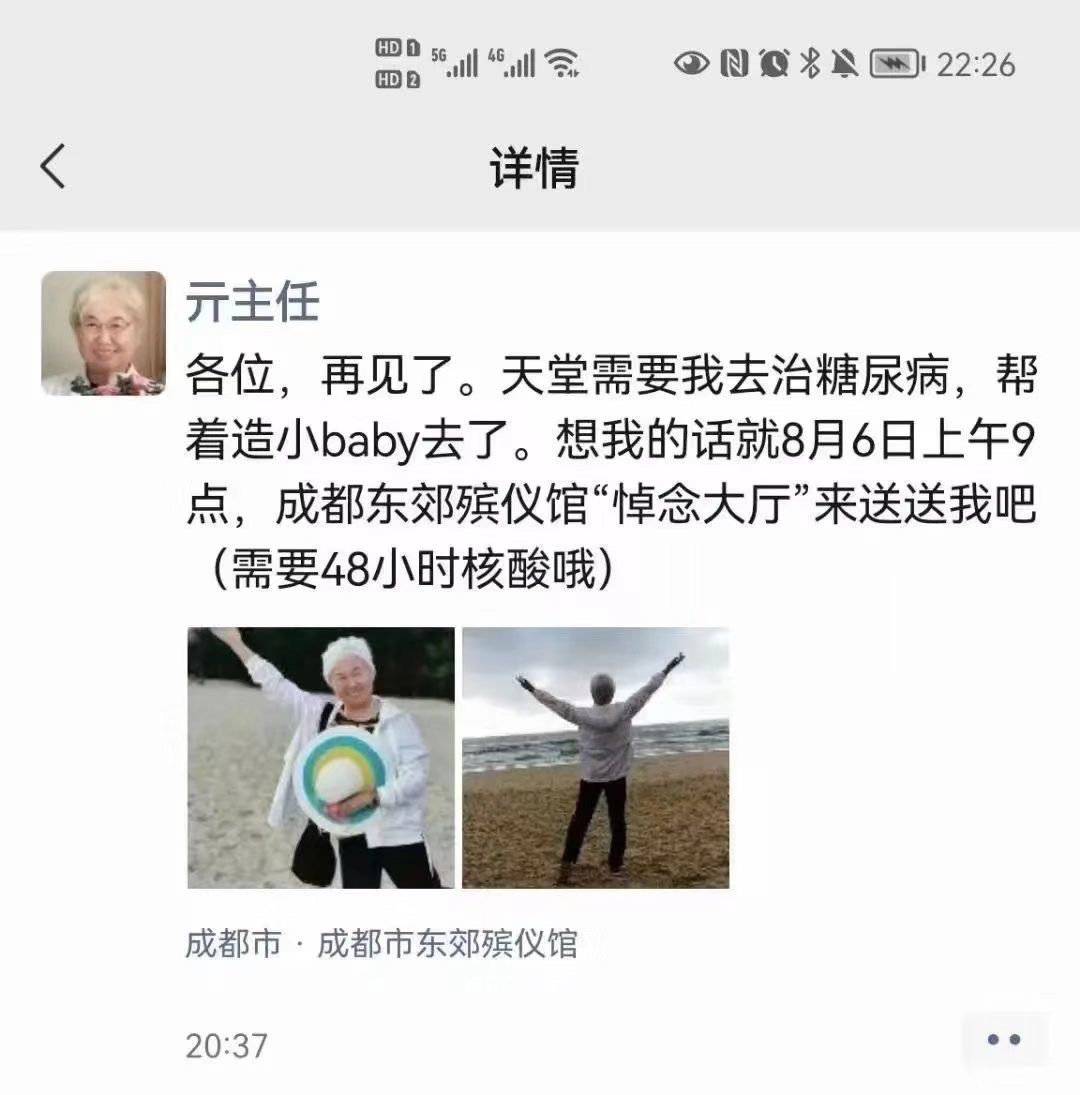This screenshot has height=1095, width=1080.
Task: Go back from the 详情 page
Action: [54, 166]
